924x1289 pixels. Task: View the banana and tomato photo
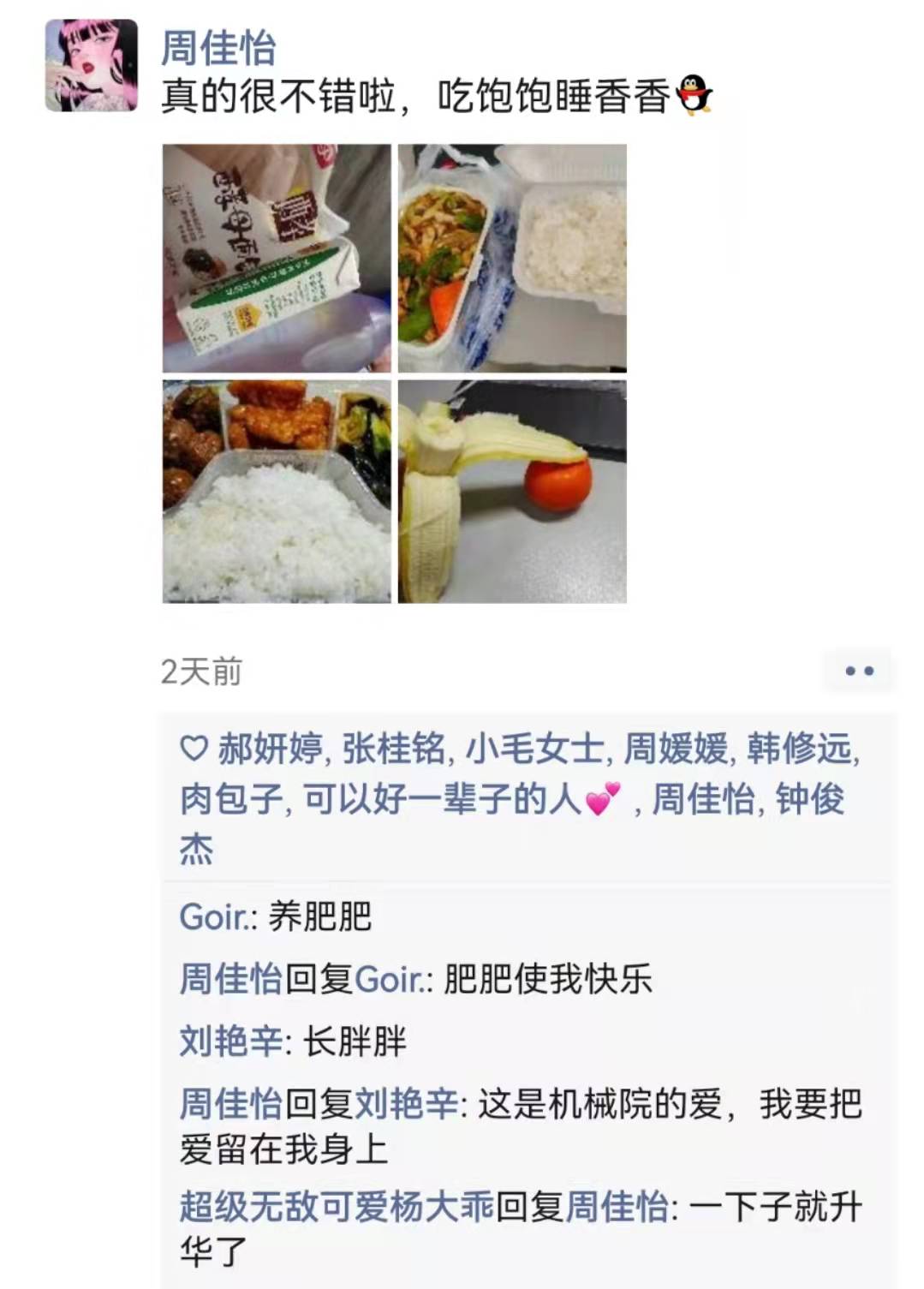[x=512, y=492]
